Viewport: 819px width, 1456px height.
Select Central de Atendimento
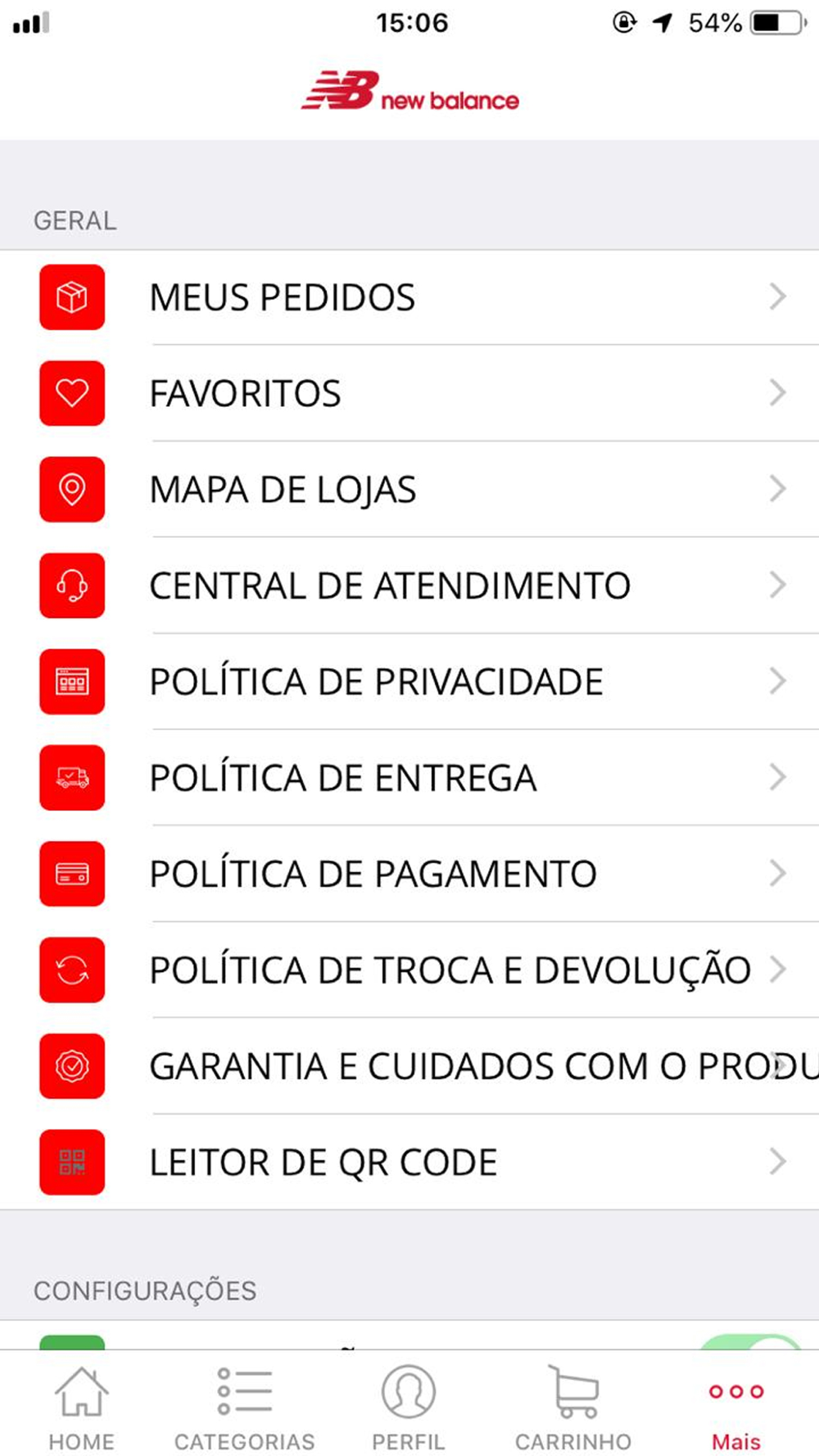(x=409, y=586)
